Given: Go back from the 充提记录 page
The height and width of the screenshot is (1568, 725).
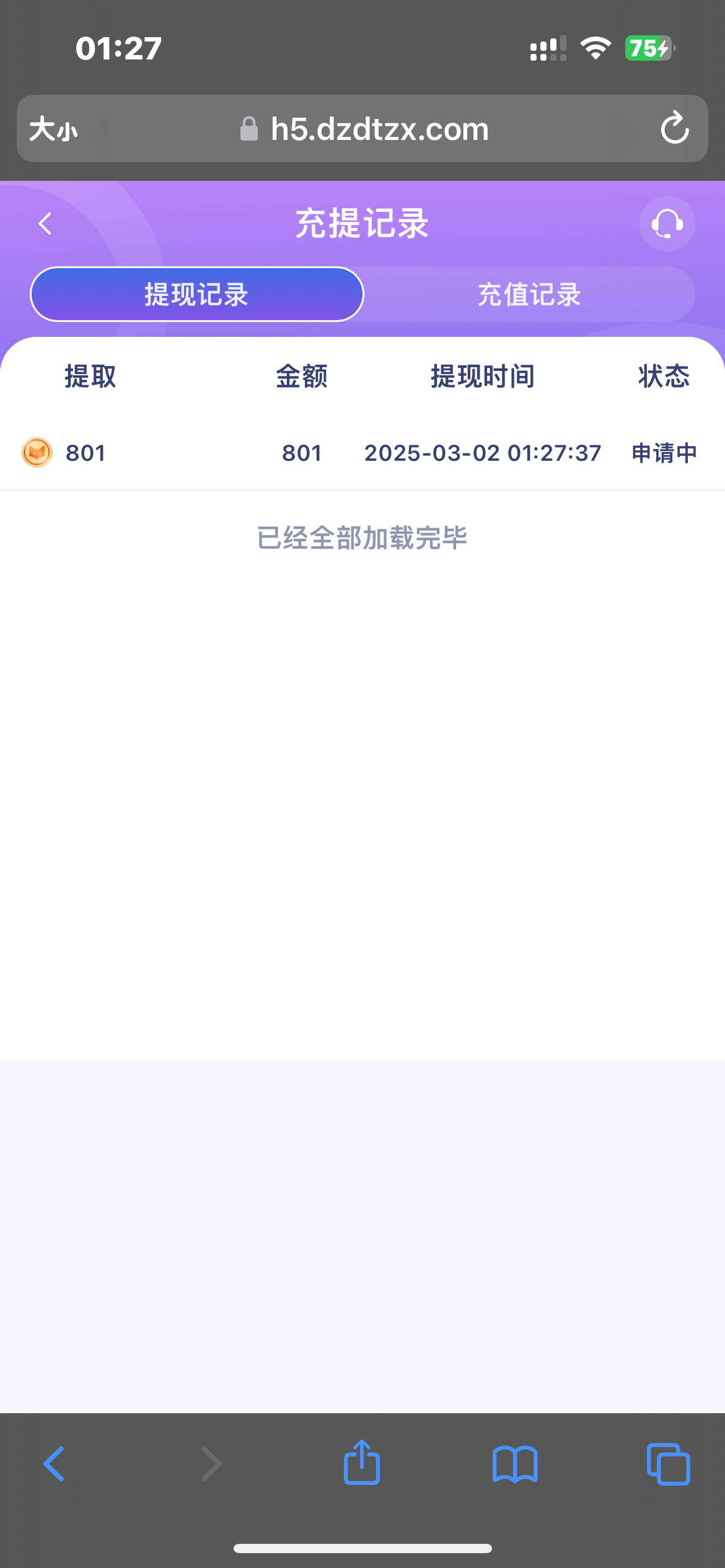Looking at the screenshot, I should click(x=45, y=224).
